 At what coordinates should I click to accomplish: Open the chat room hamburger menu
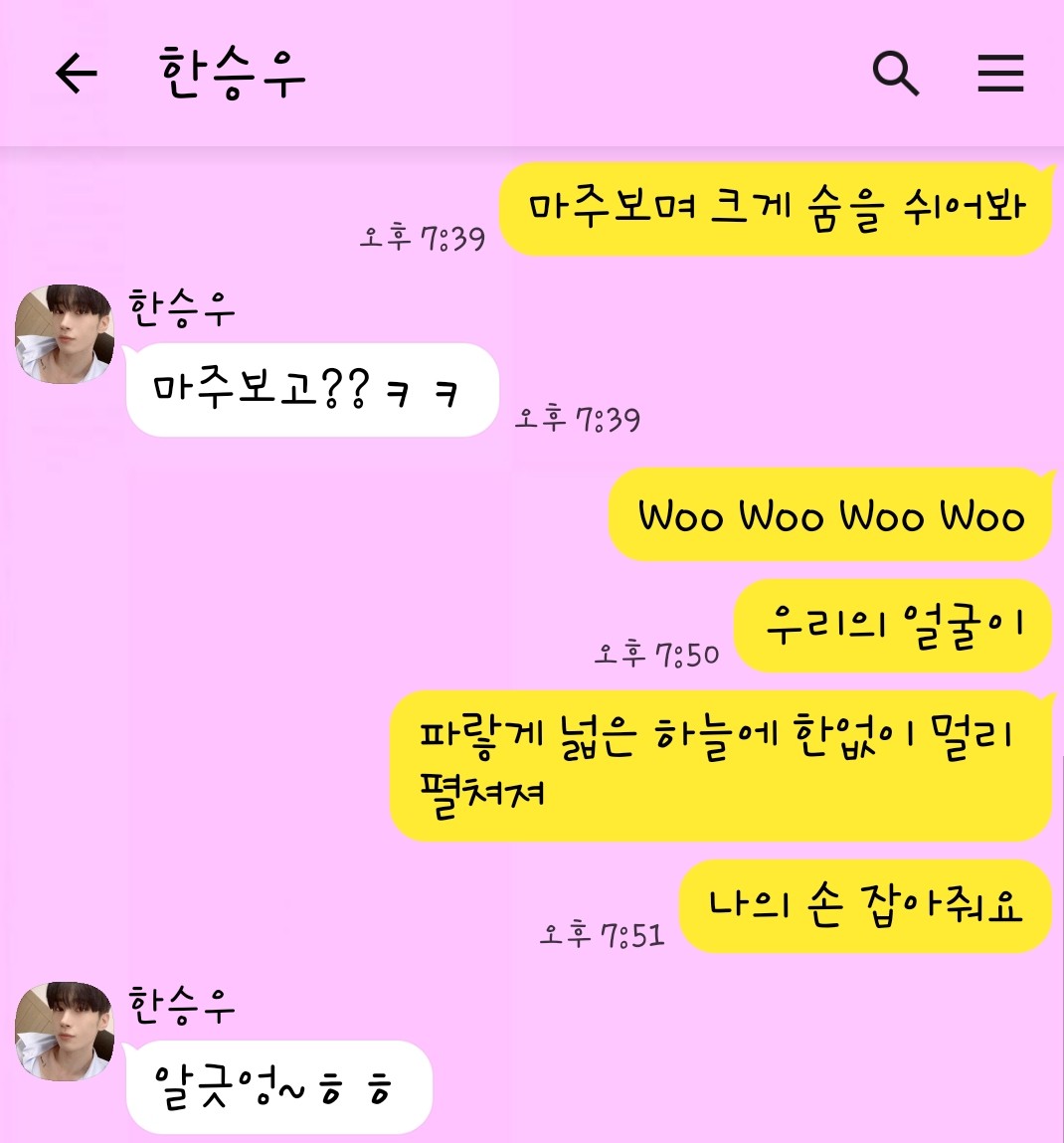999,74
